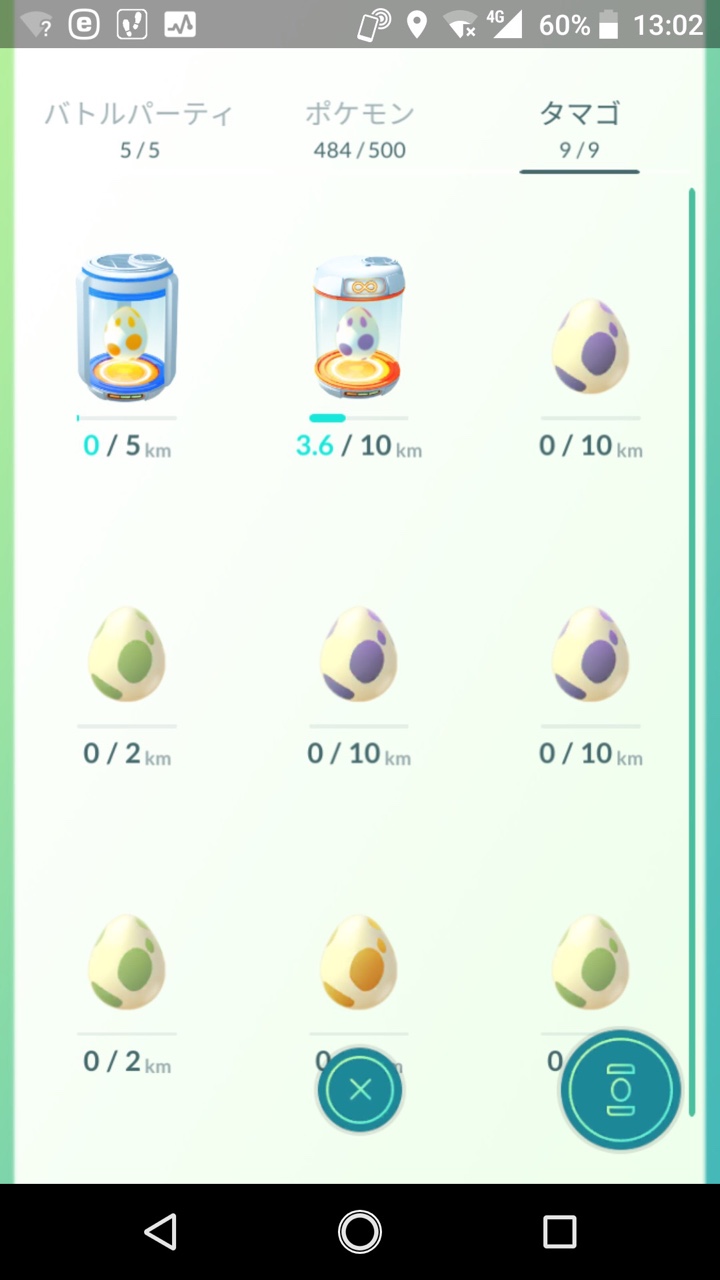Open the egg in the blue infinite incubator
This screenshot has height=1280, width=720.
pos(126,327)
